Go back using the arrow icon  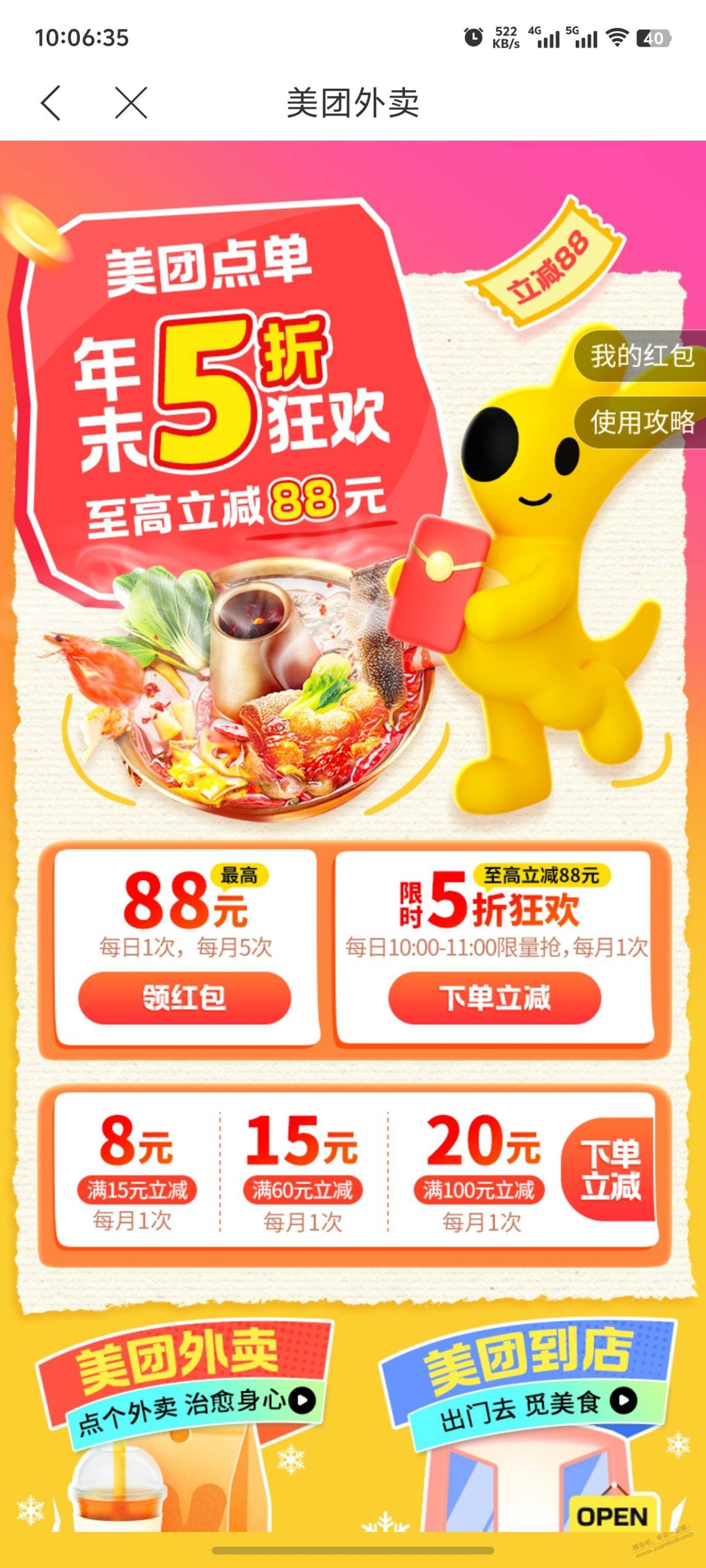point(51,103)
